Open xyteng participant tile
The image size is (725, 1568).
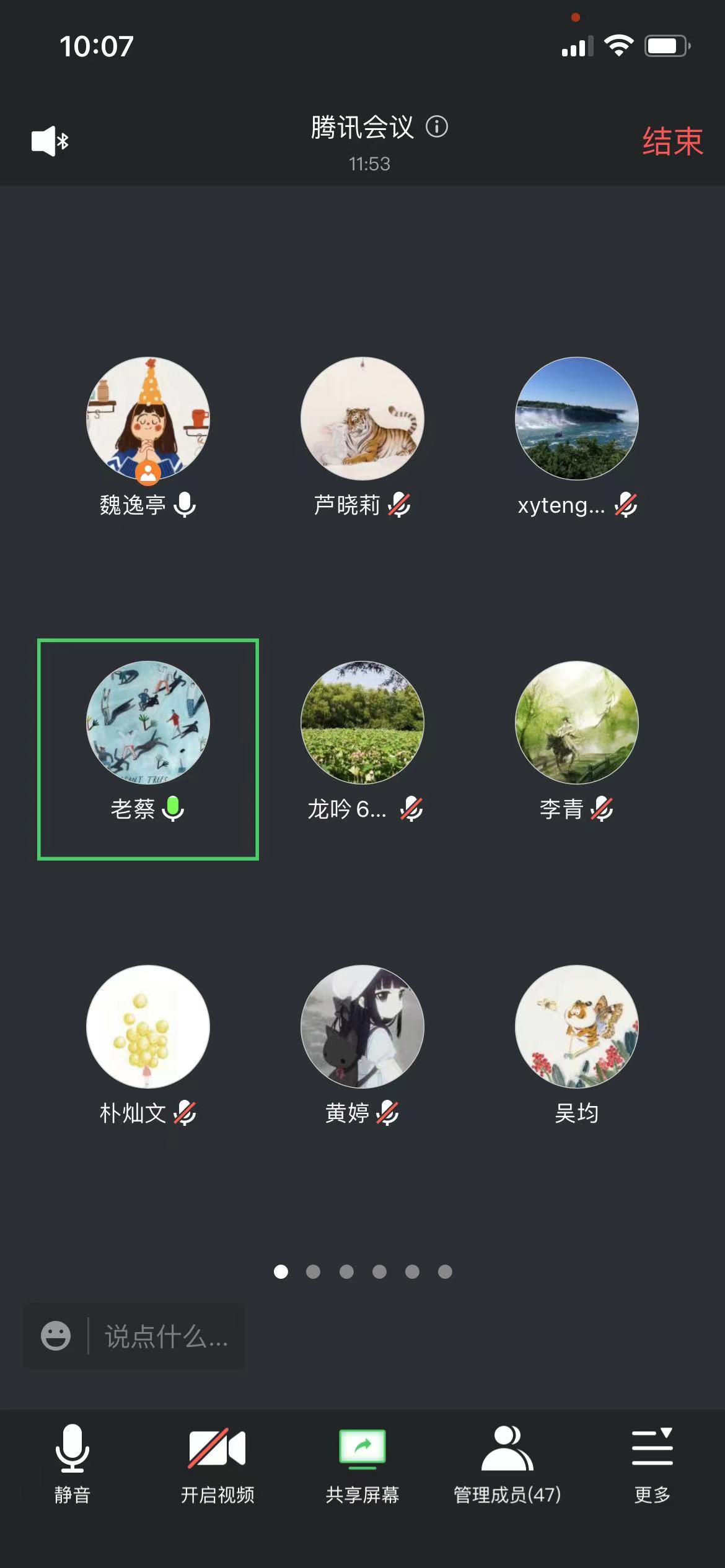(x=577, y=419)
